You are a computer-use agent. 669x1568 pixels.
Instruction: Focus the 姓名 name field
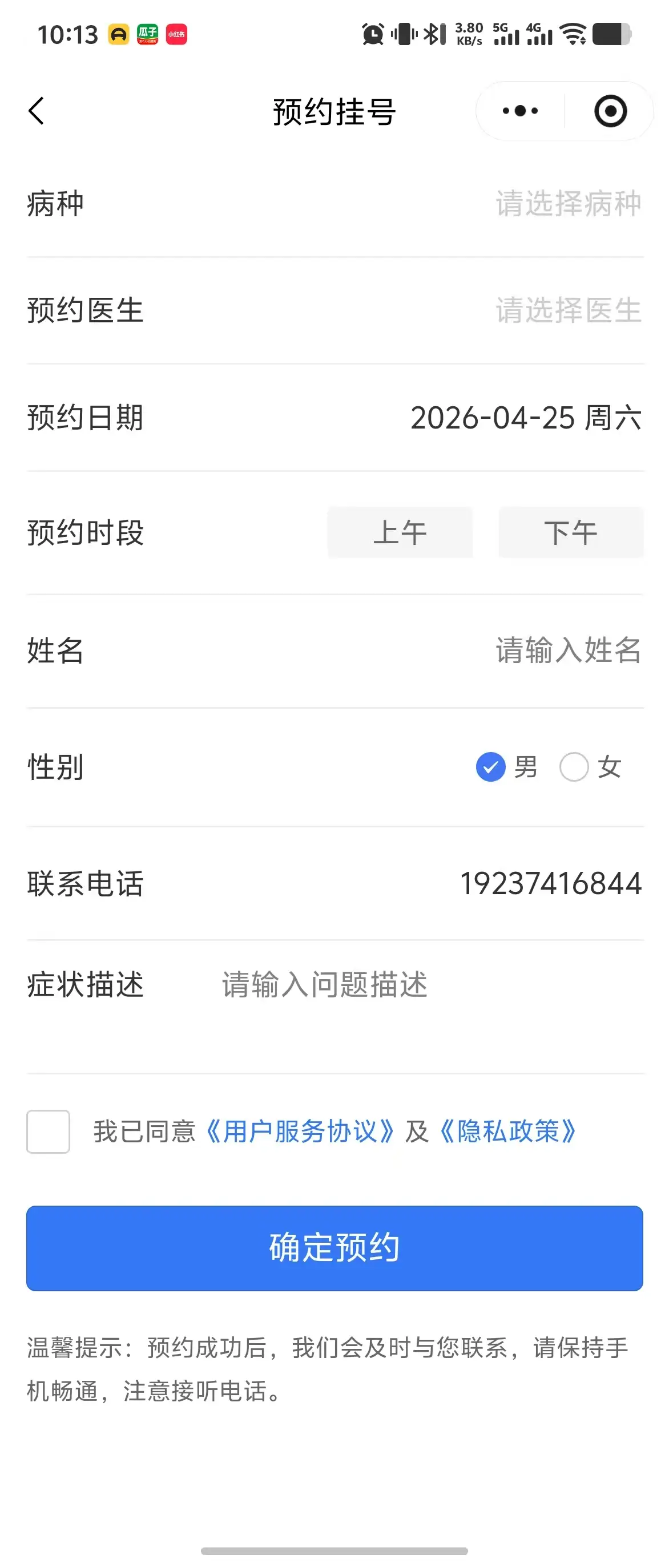click(567, 650)
